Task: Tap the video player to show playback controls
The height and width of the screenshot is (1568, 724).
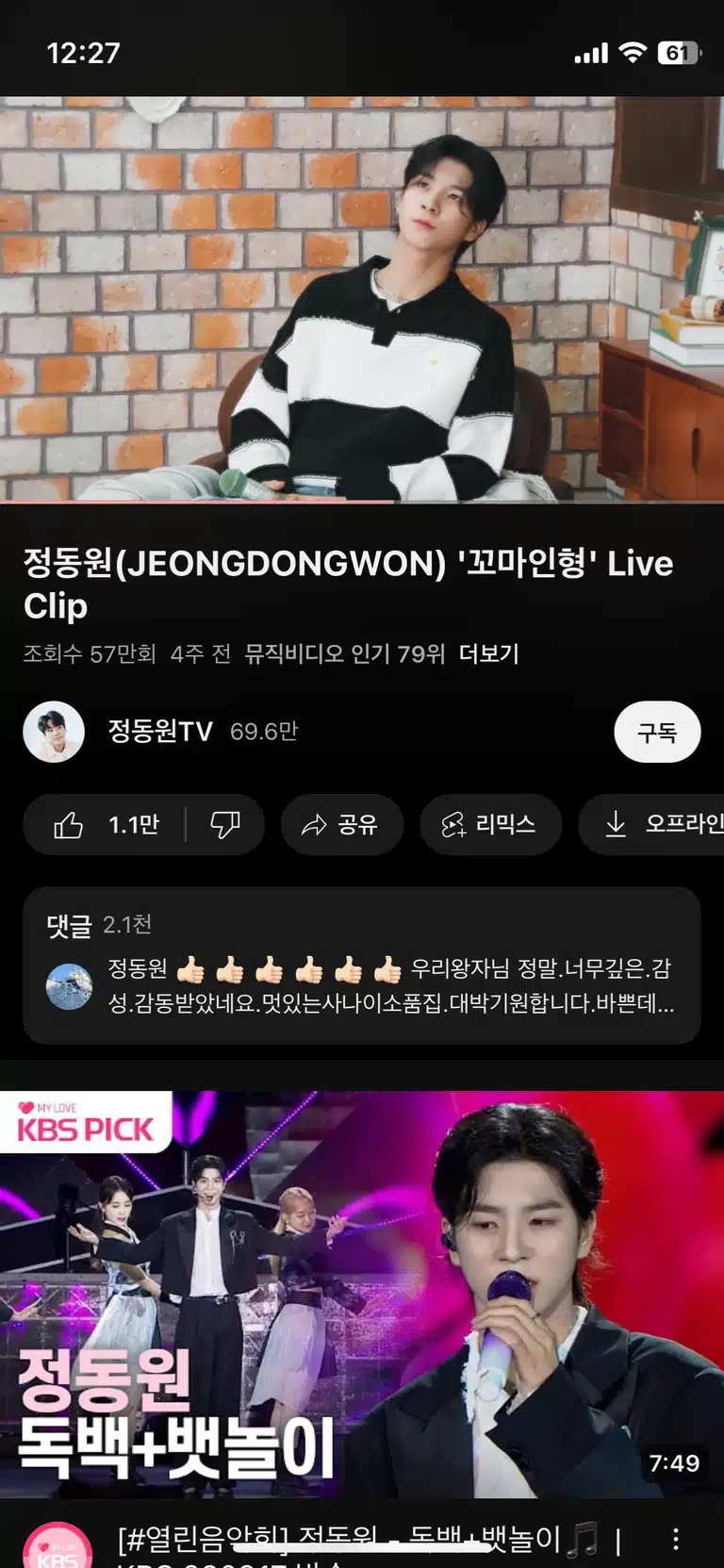Action: tap(362, 299)
